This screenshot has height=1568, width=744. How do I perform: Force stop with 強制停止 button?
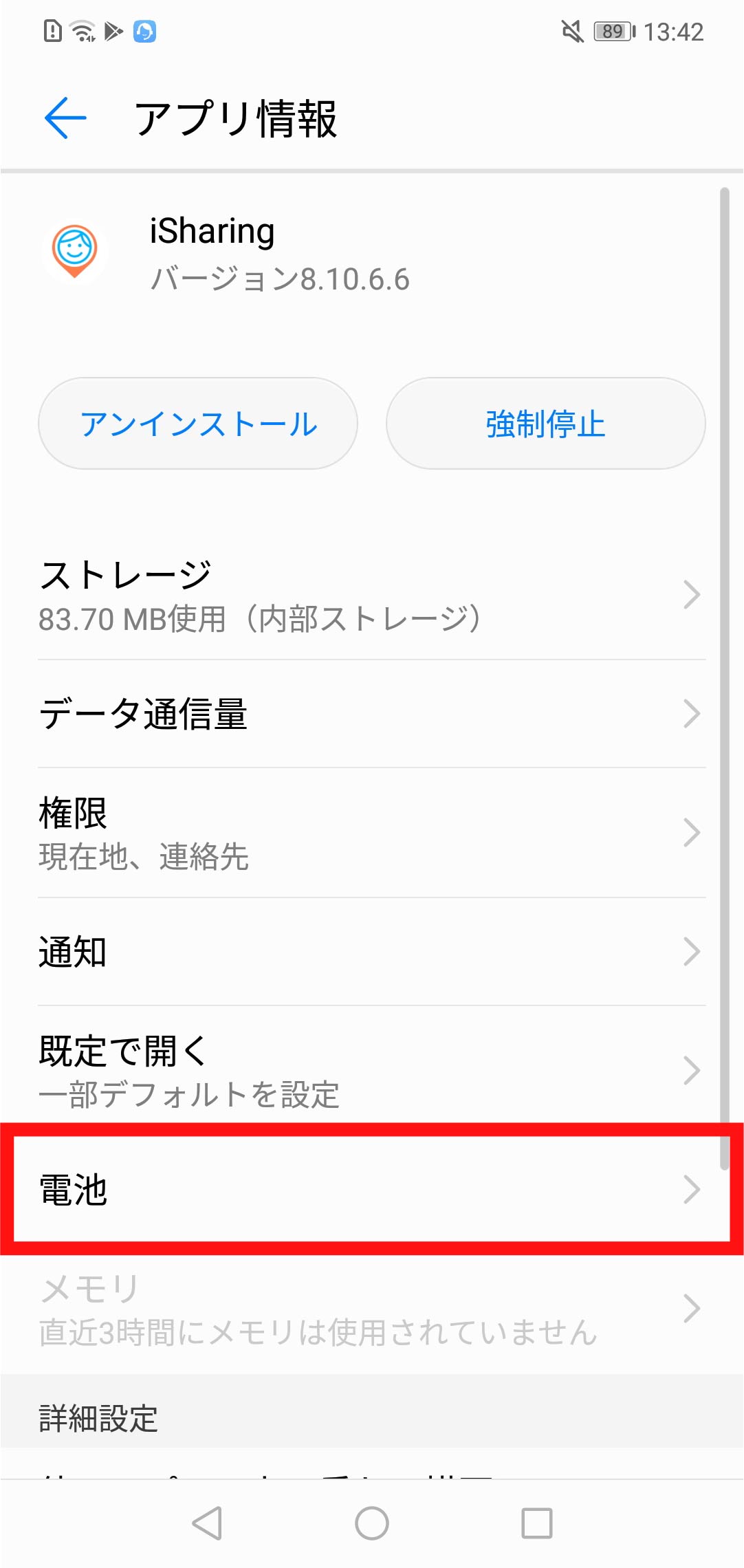545,424
